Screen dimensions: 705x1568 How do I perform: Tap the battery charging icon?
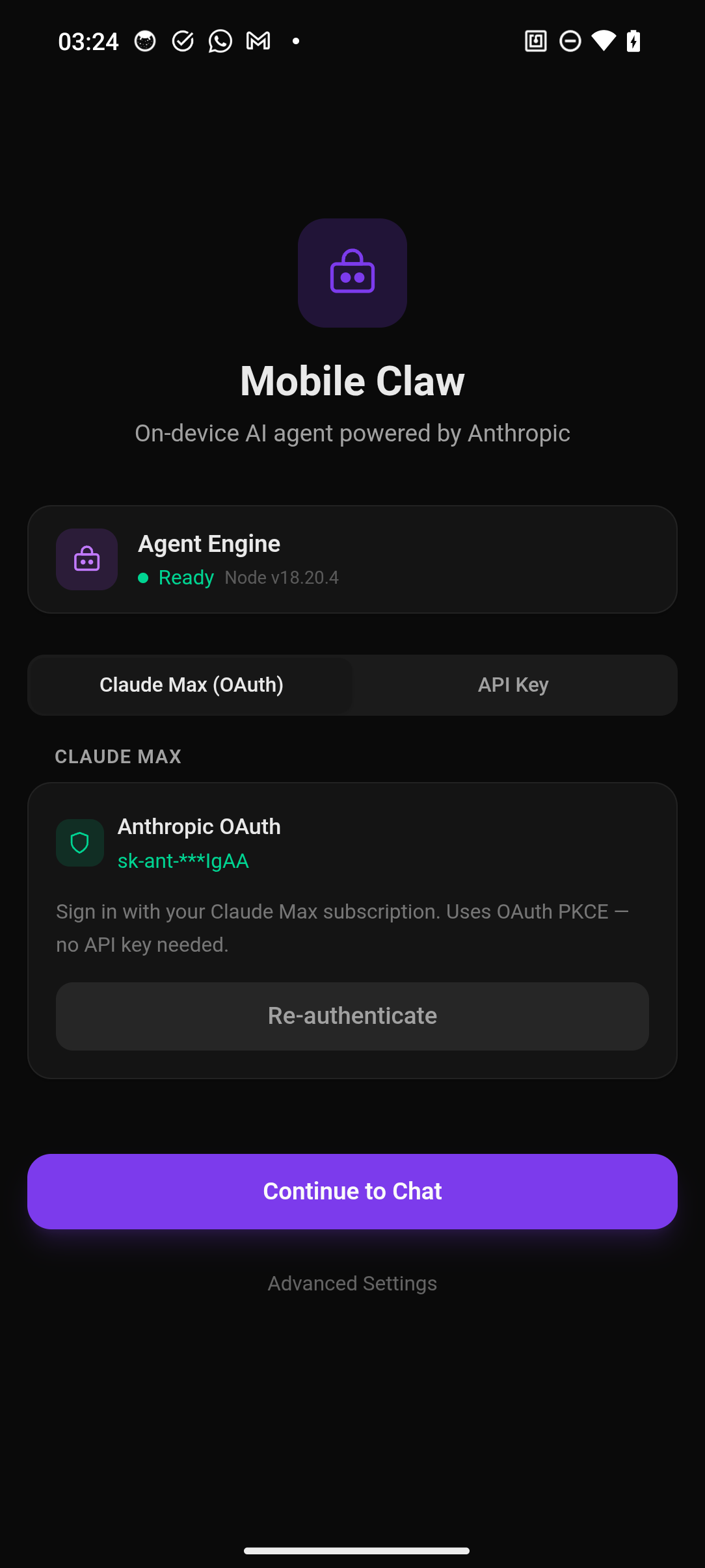coord(633,40)
